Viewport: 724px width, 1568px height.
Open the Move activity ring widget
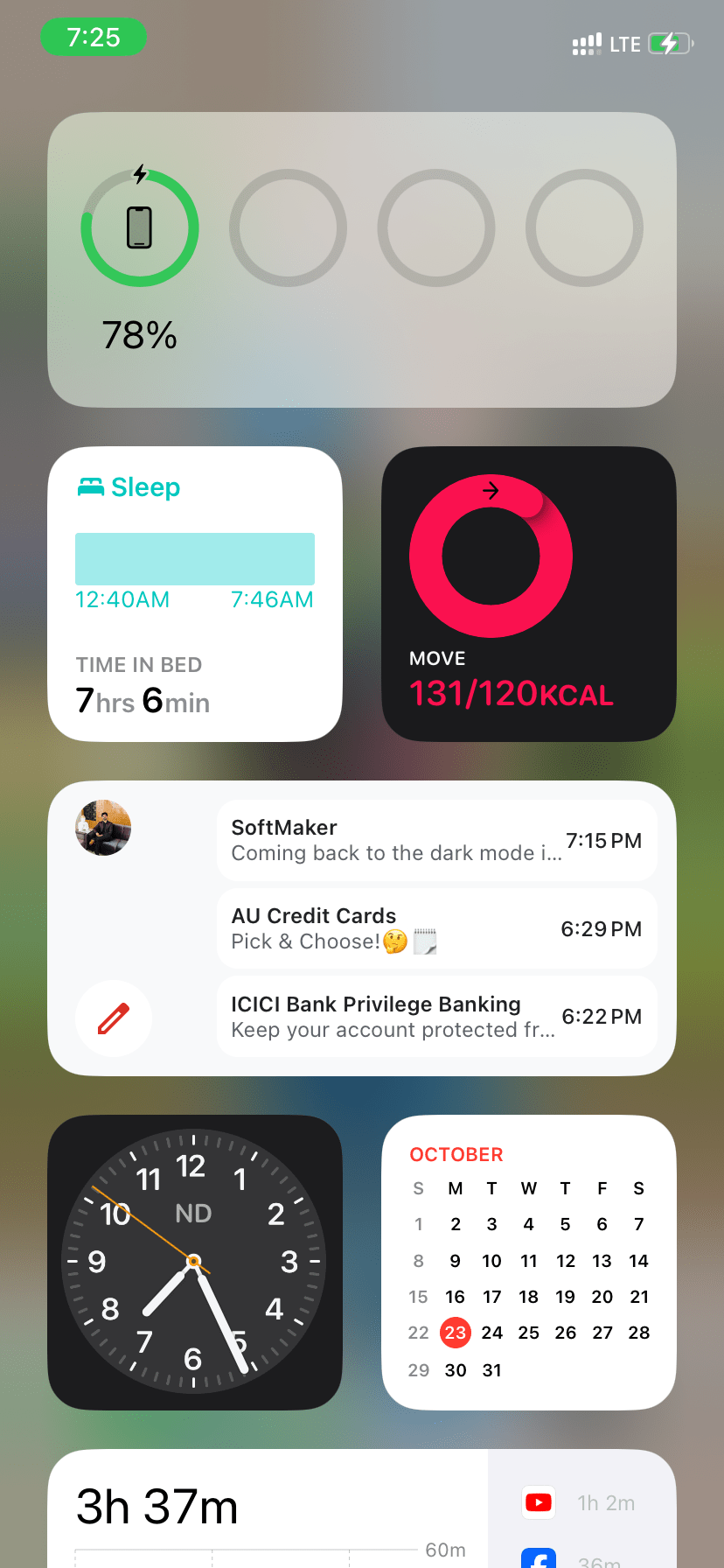[x=528, y=594]
